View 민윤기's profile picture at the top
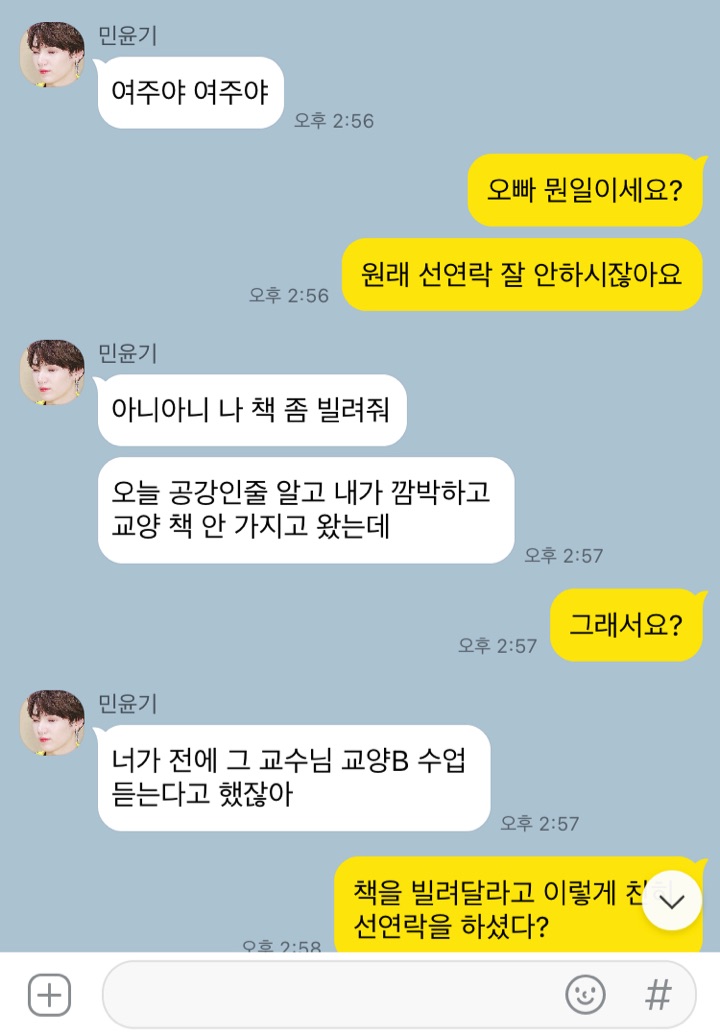The height and width of the screenshot is (1036, 720). [52, 54]
